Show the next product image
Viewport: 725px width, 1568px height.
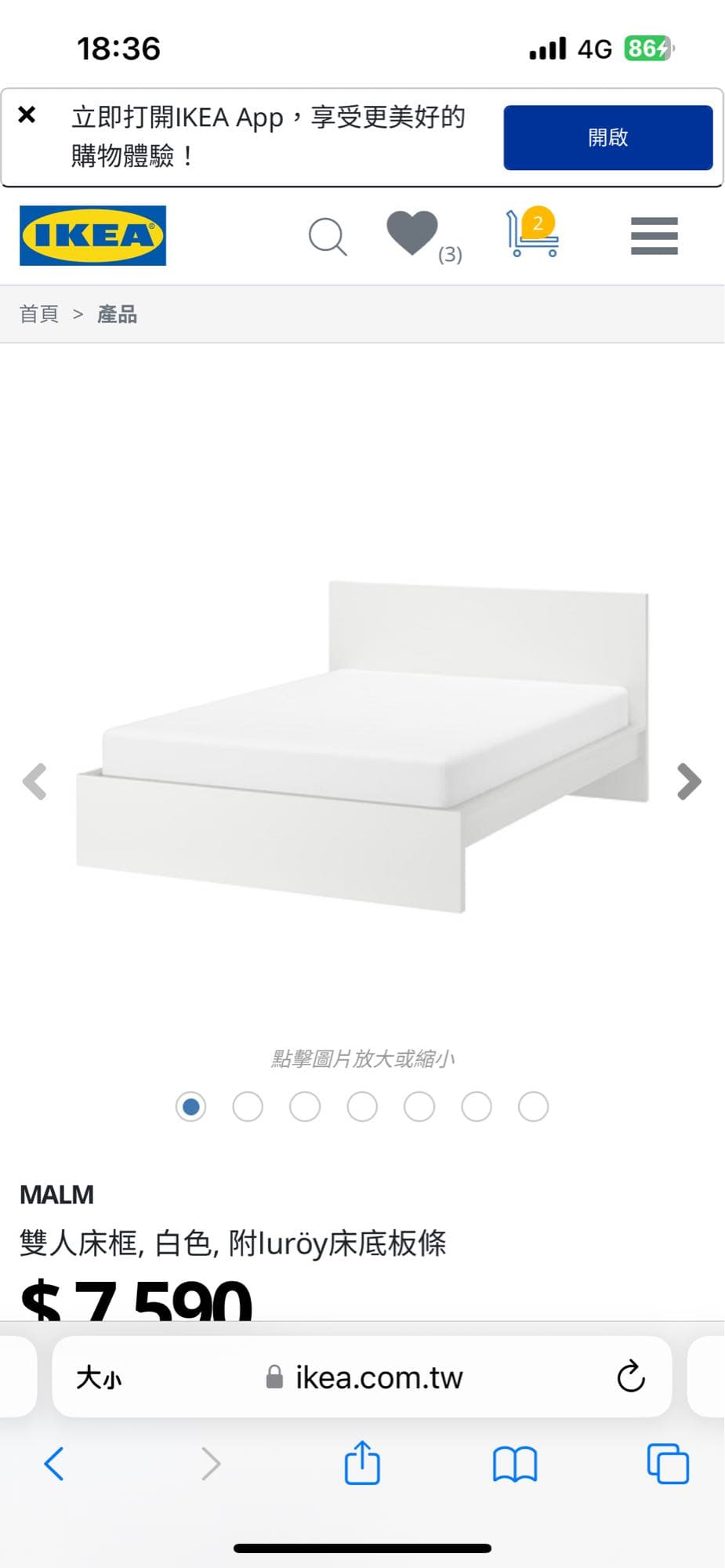(x=688, y=782)
